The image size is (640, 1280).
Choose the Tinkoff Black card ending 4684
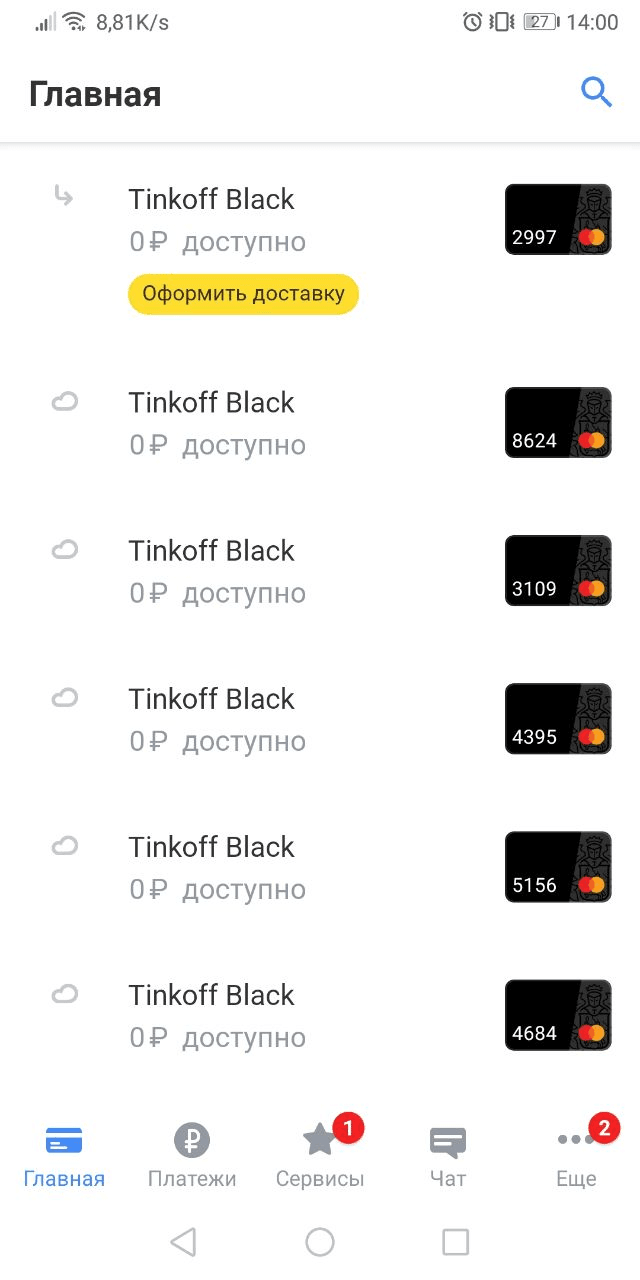tap(320, 1015)
